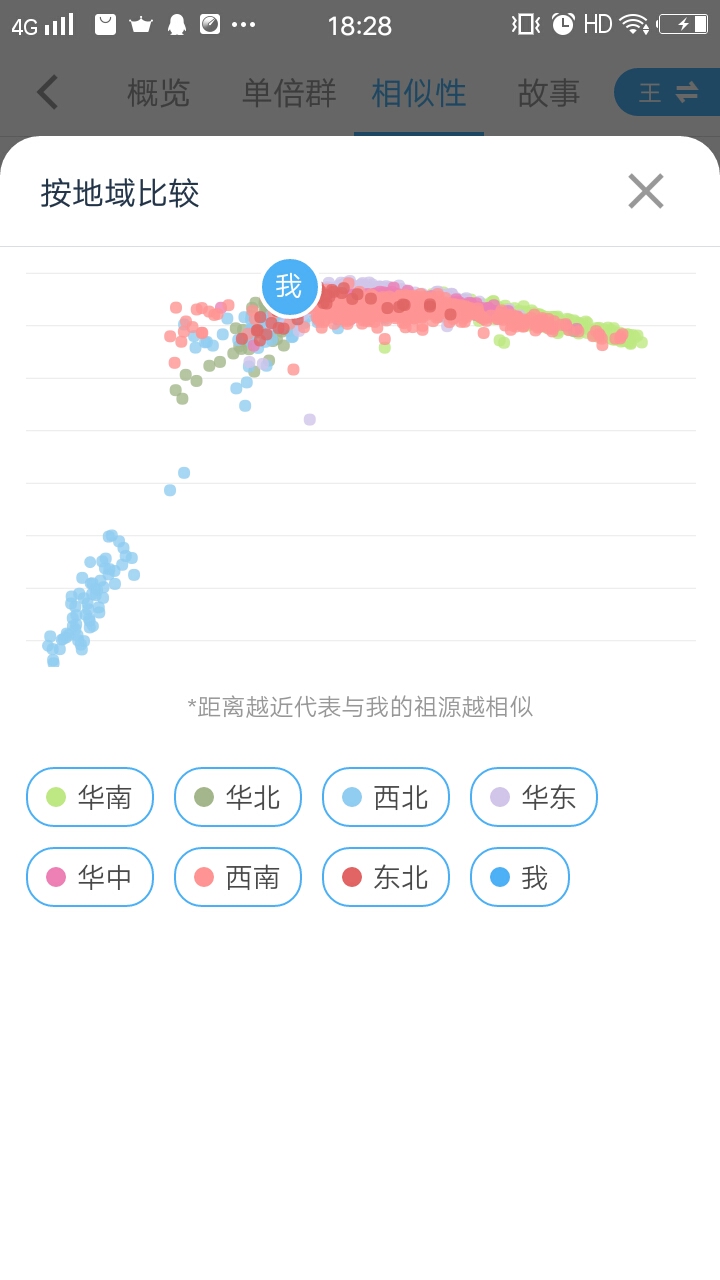The height and width of the screenshot is (1280, 720).
Task: Toggle the 华南 region chip
Action: tap(90, 797)
